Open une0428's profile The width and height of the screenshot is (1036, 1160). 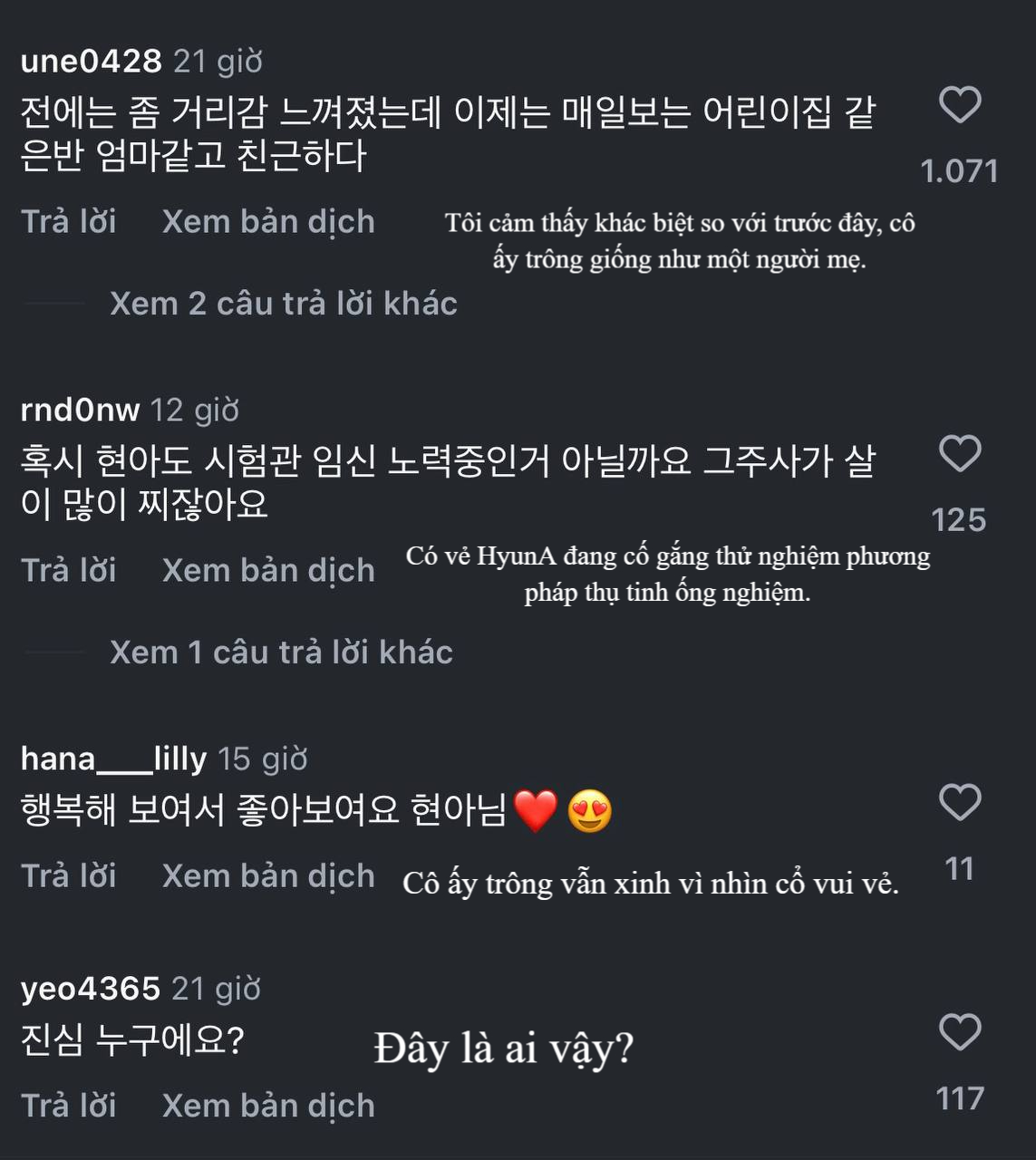[91, 62]
